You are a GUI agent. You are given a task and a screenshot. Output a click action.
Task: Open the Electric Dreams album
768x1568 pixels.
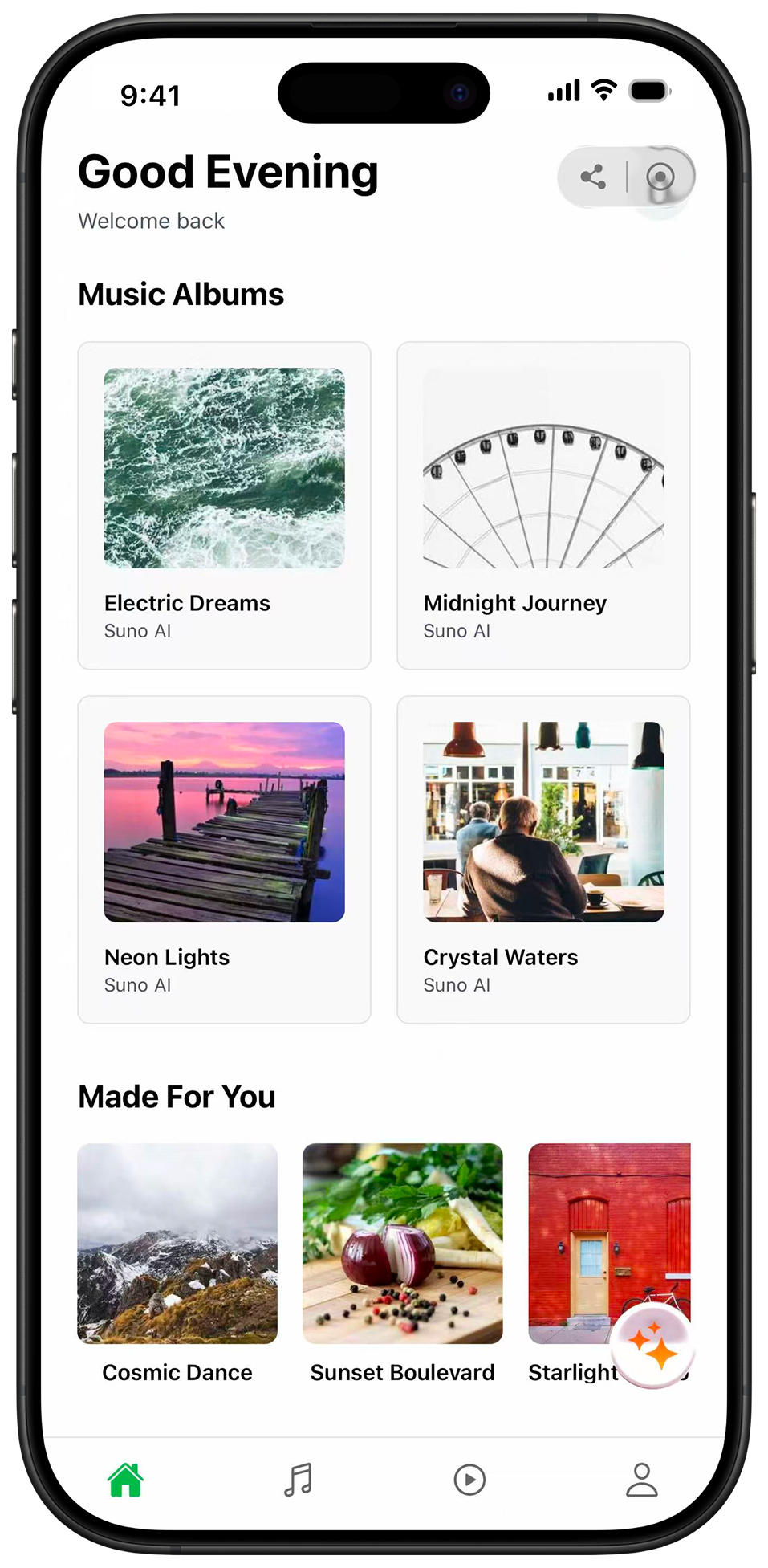224,505
